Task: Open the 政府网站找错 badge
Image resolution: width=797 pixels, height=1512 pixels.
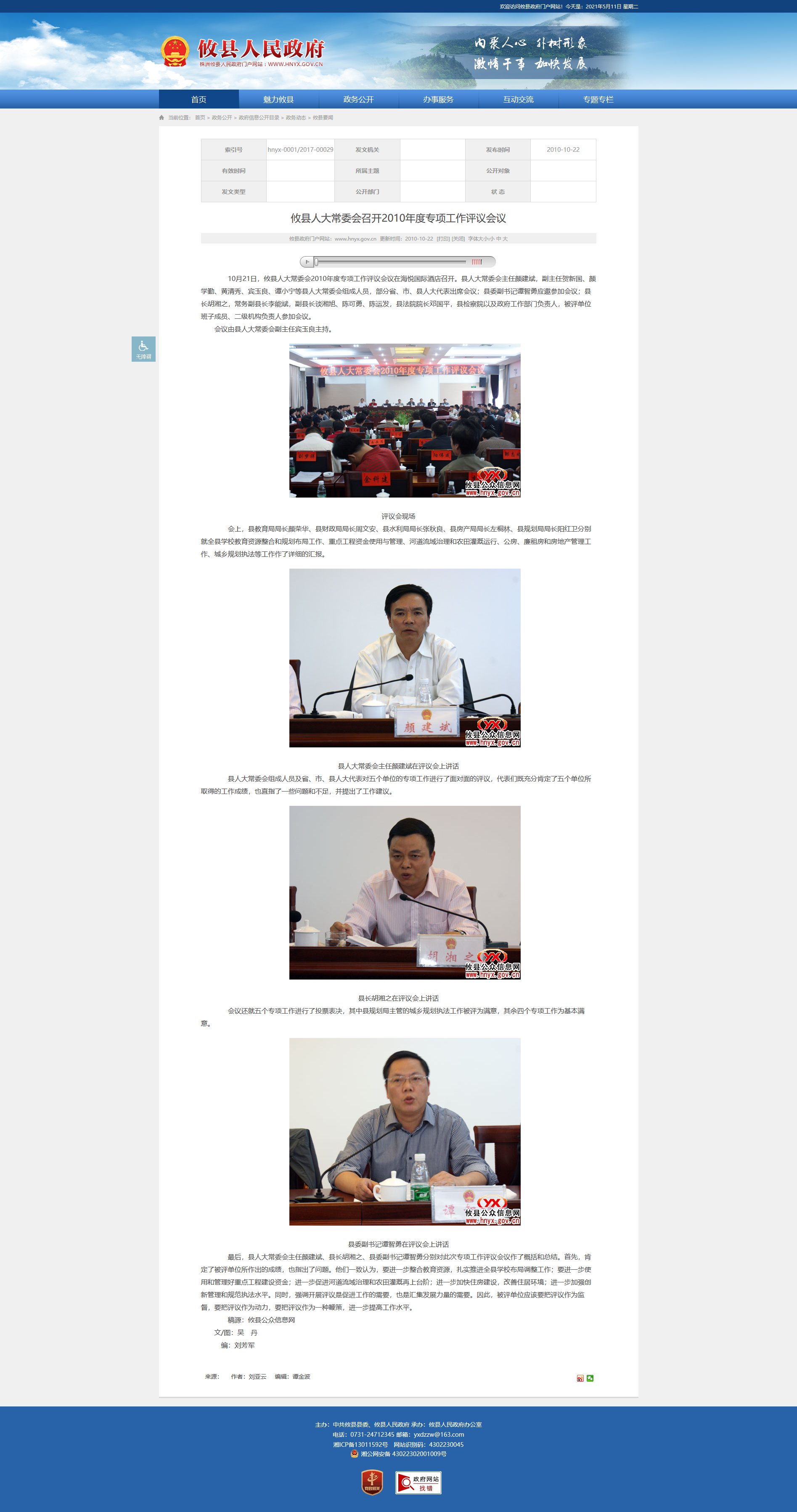Action: pos(418,1482)
